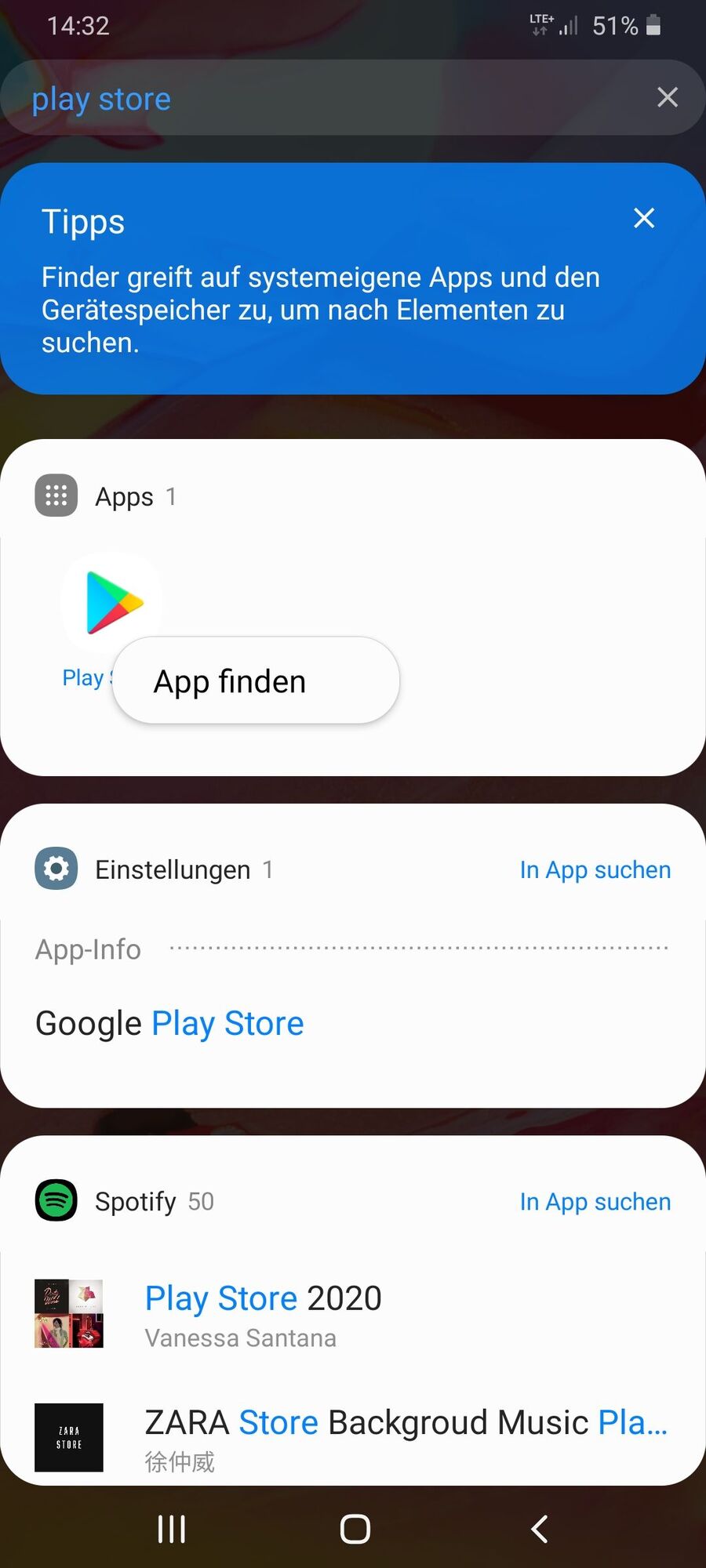Open "Play Store 2020" by Vanessa Santana

point(264,1313)
